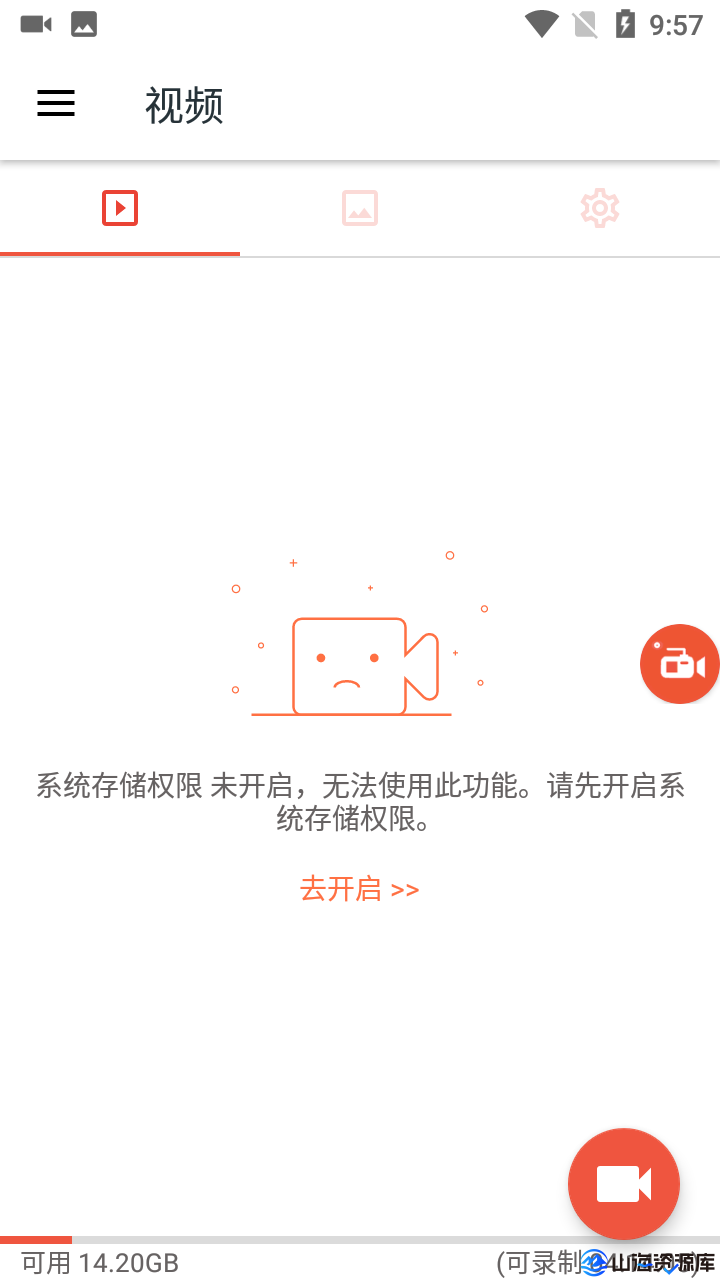The image size is (720, 1280).
Task: Open the navigation drawer menu
Action: pos(55,104)
